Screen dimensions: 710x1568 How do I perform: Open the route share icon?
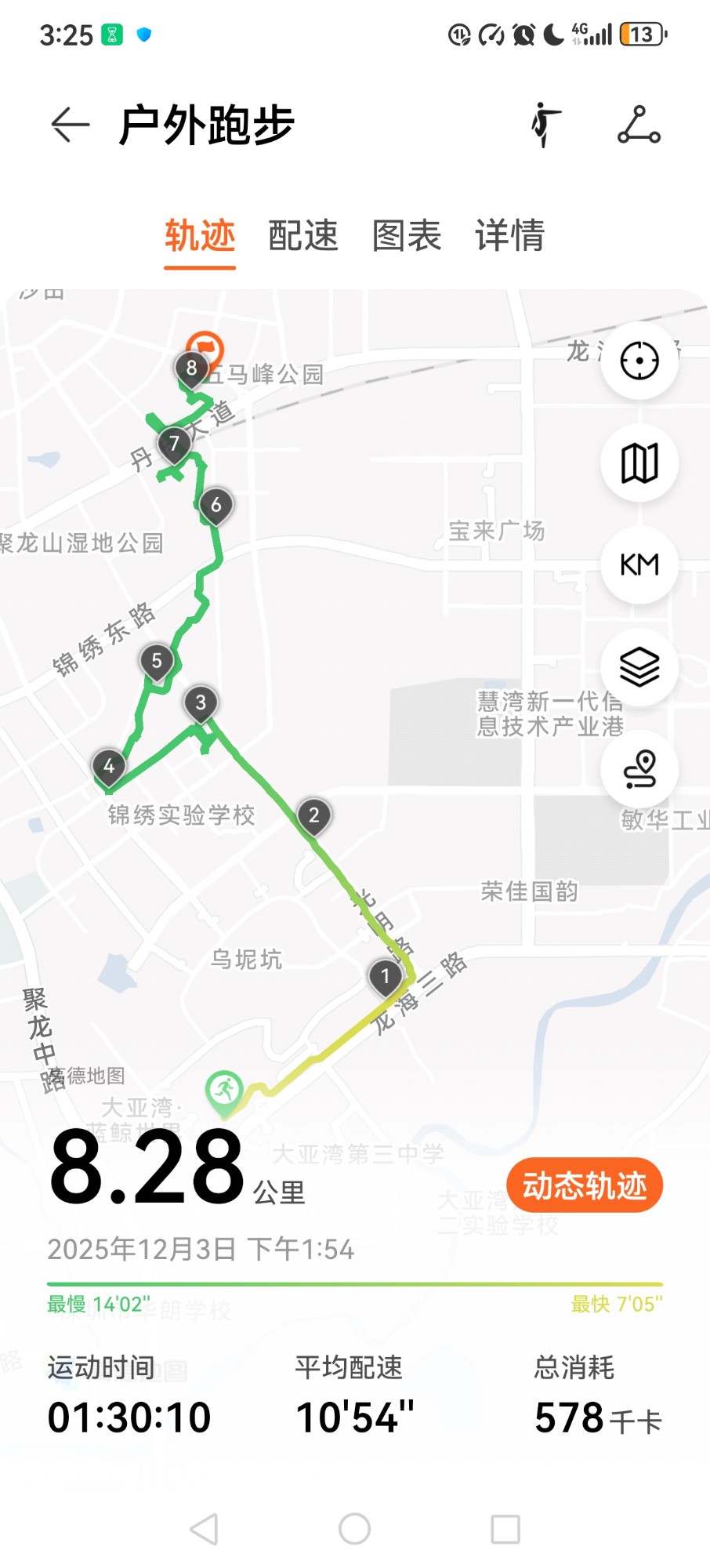(639, 125)
